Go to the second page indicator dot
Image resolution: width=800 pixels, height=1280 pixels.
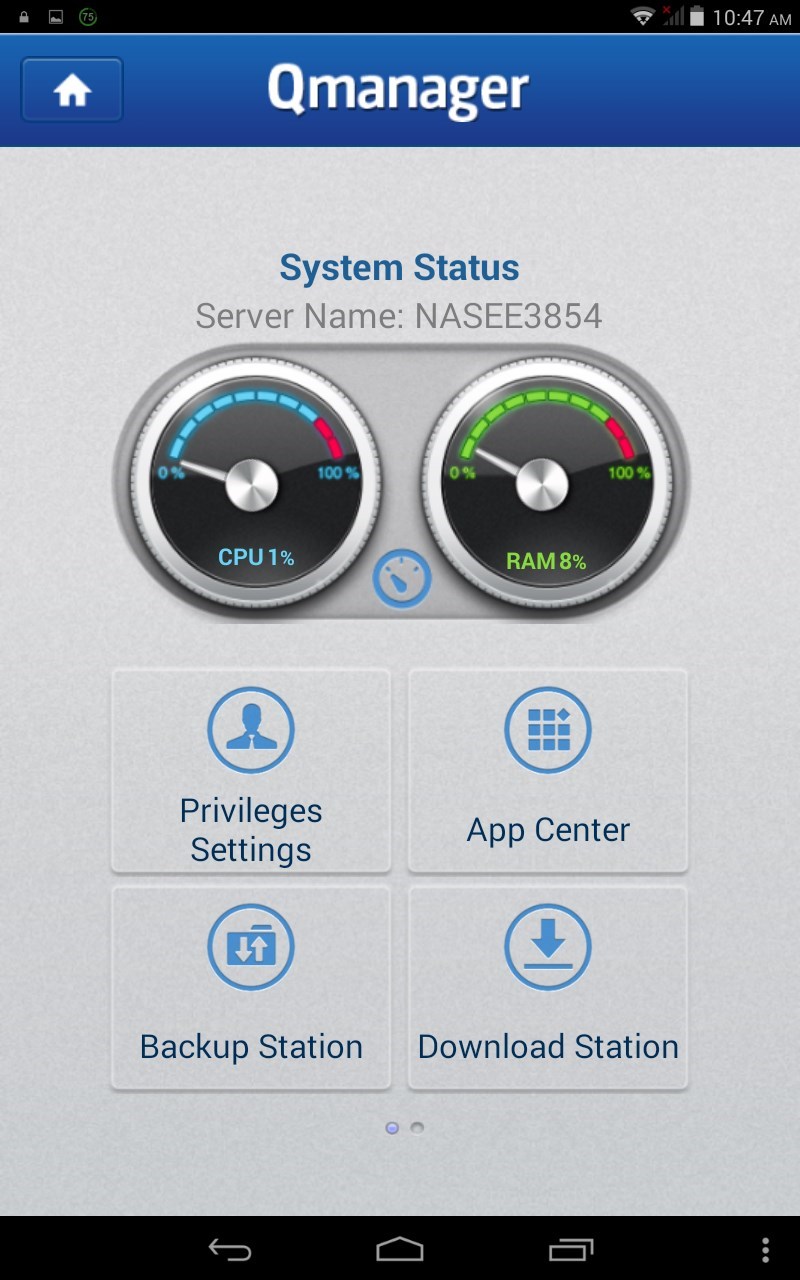click(x=418, y=1127)
